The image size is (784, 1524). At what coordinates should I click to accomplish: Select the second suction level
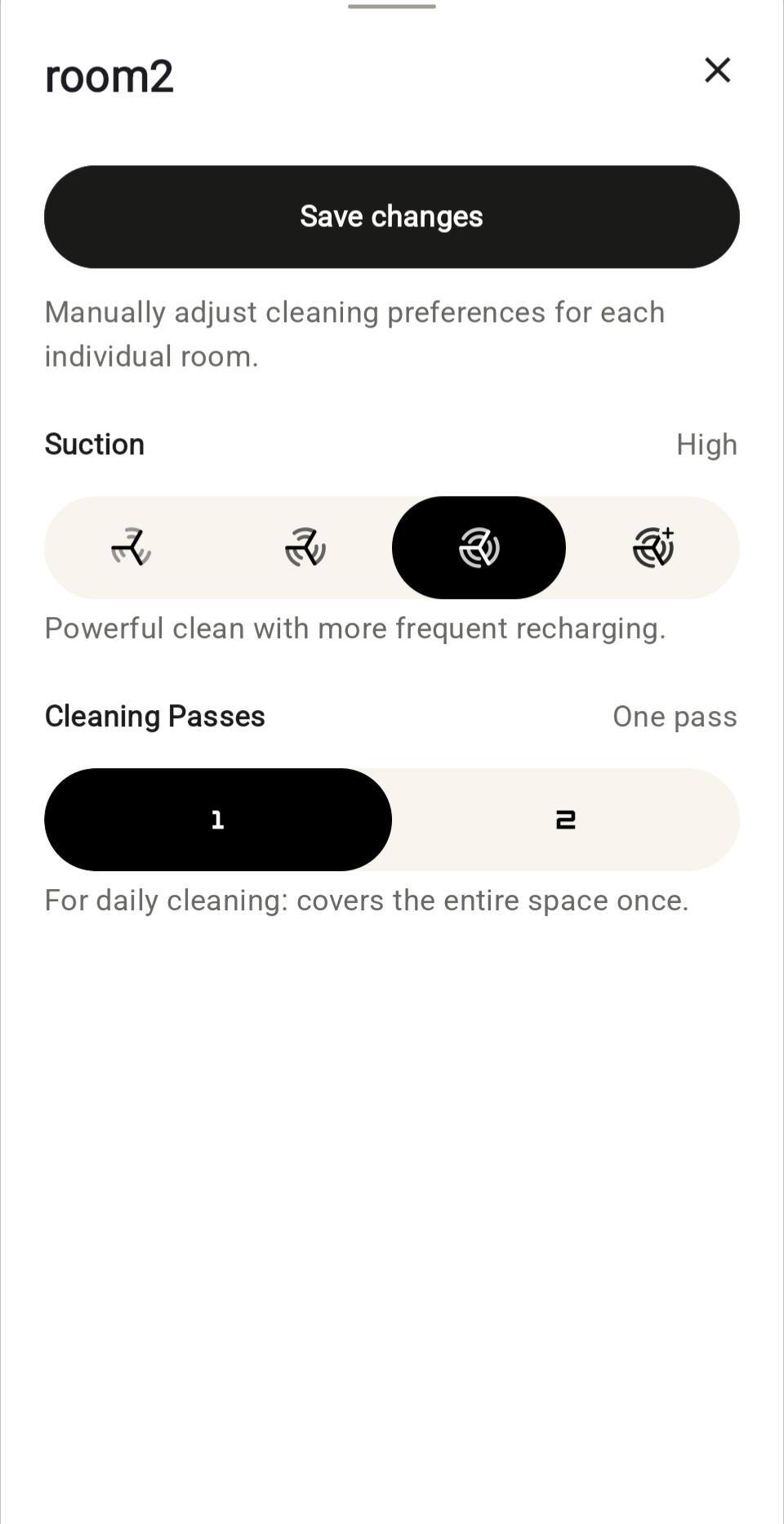(x=305, y=547)
